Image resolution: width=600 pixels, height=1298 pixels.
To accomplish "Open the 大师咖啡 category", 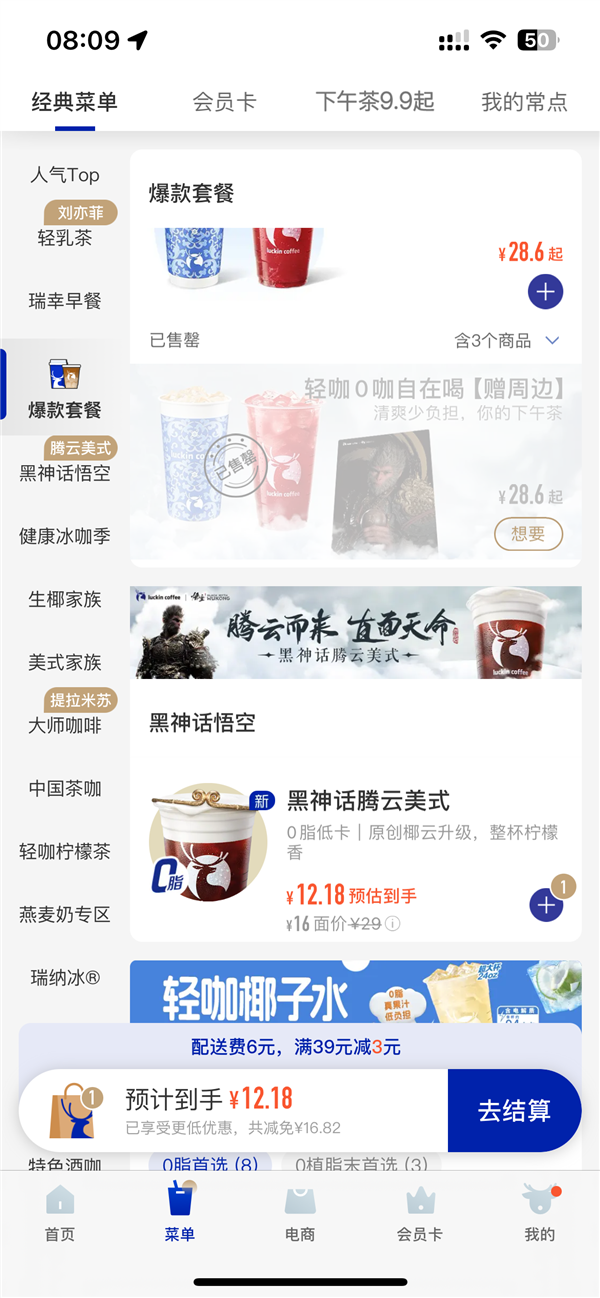I will 65,725.
